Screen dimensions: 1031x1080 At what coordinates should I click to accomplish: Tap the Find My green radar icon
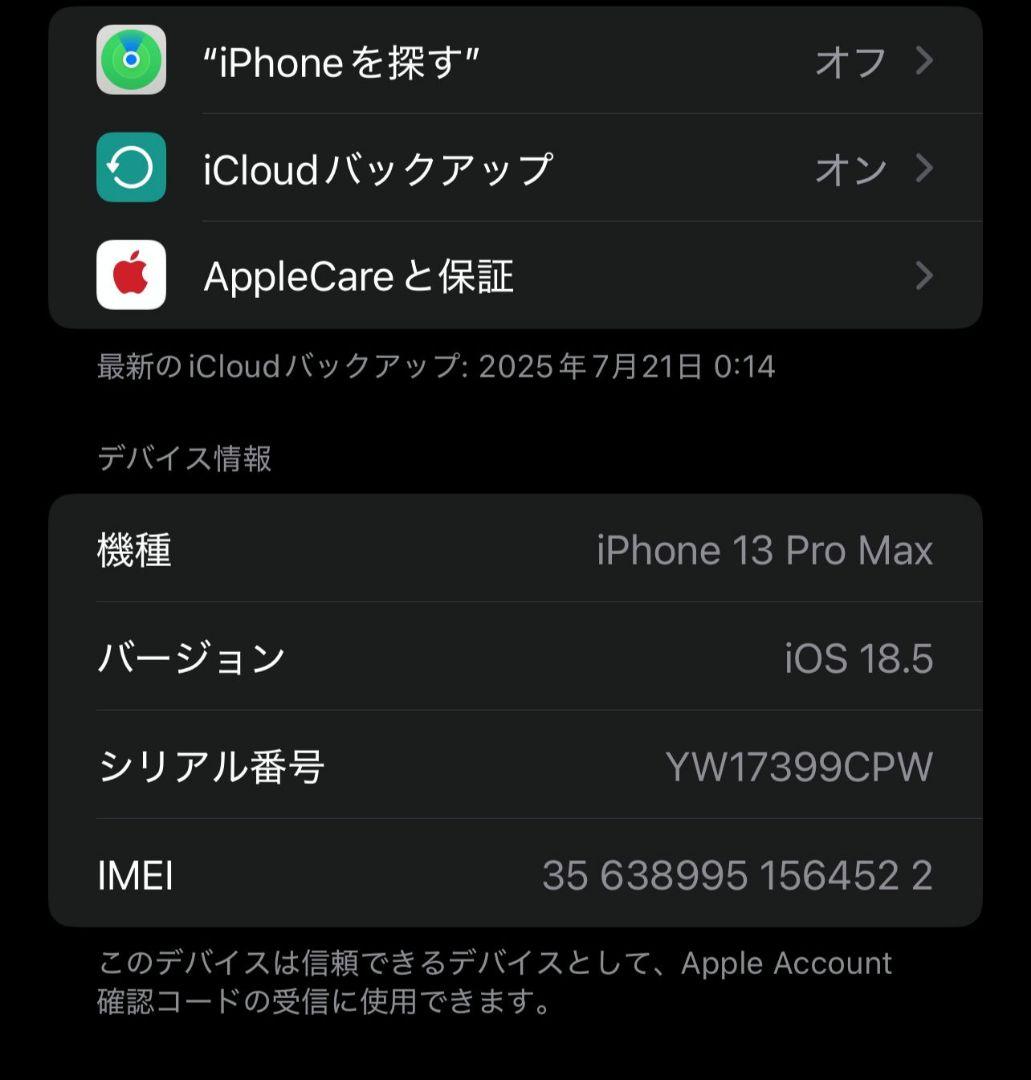click(130, 61)
